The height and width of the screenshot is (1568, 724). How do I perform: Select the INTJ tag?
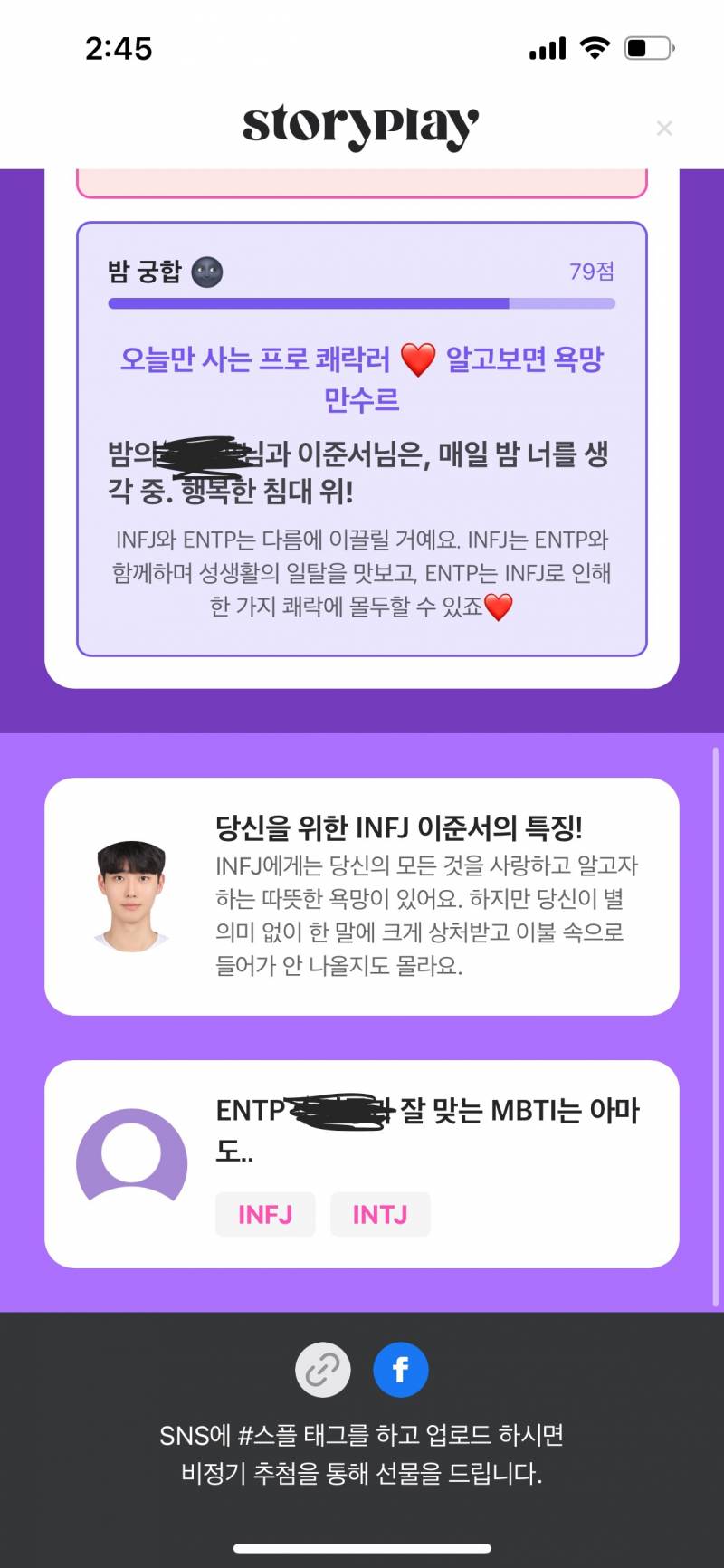pos(380,1214)
